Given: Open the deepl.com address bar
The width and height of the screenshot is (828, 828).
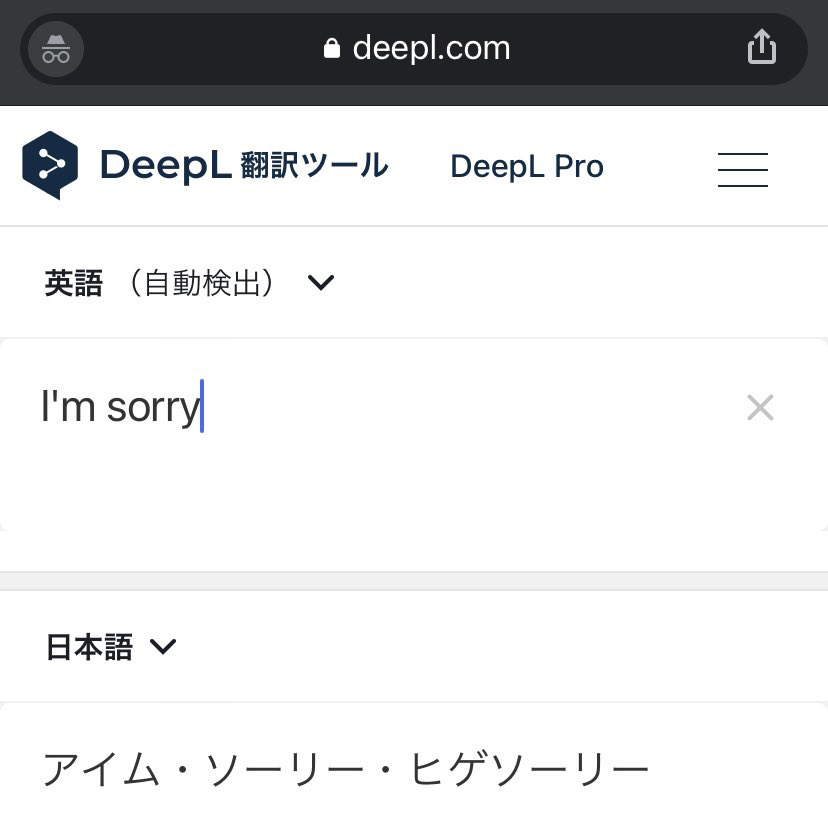Looking at the screenshot, I should point(416,48).
